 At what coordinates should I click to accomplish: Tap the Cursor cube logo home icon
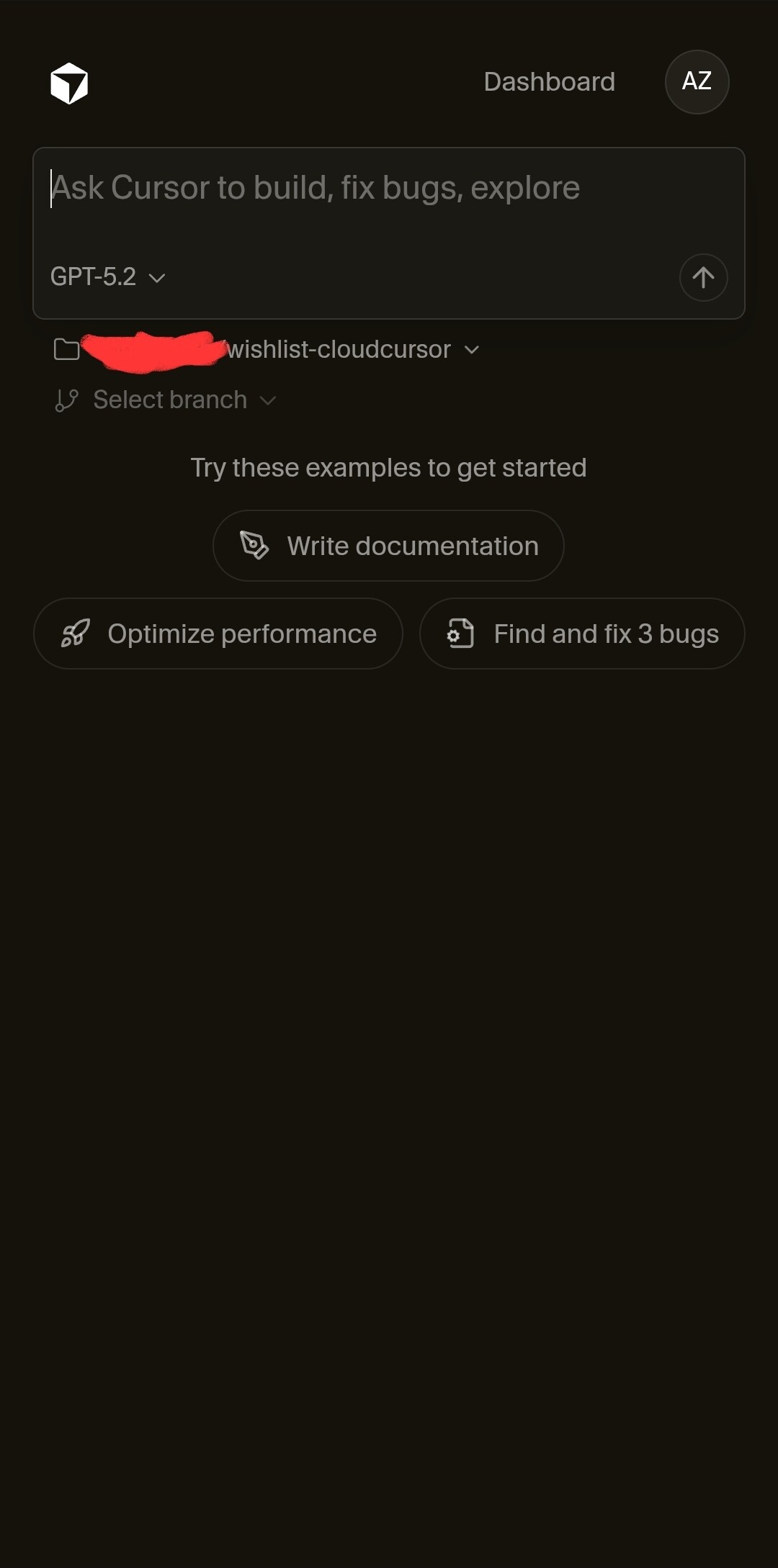(x=69, y=83)
